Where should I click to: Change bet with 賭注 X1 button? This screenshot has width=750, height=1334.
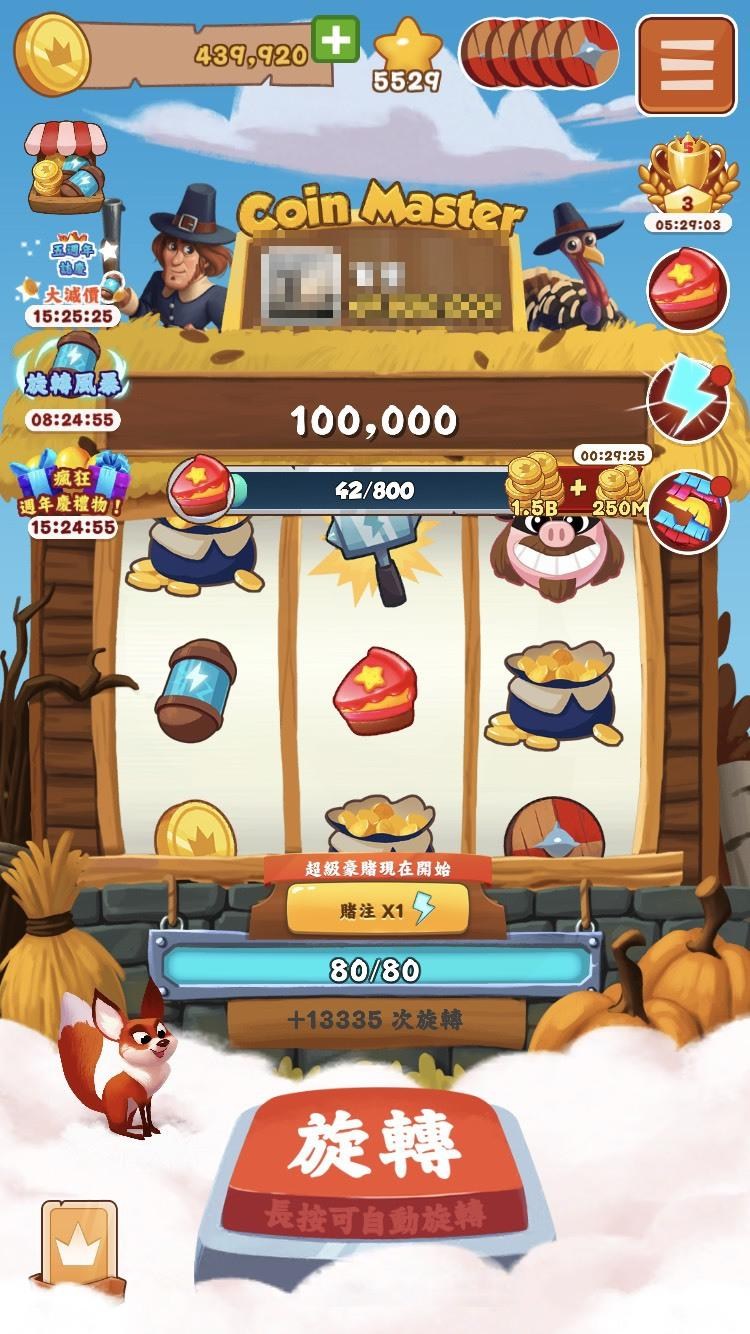coord(377,909)
